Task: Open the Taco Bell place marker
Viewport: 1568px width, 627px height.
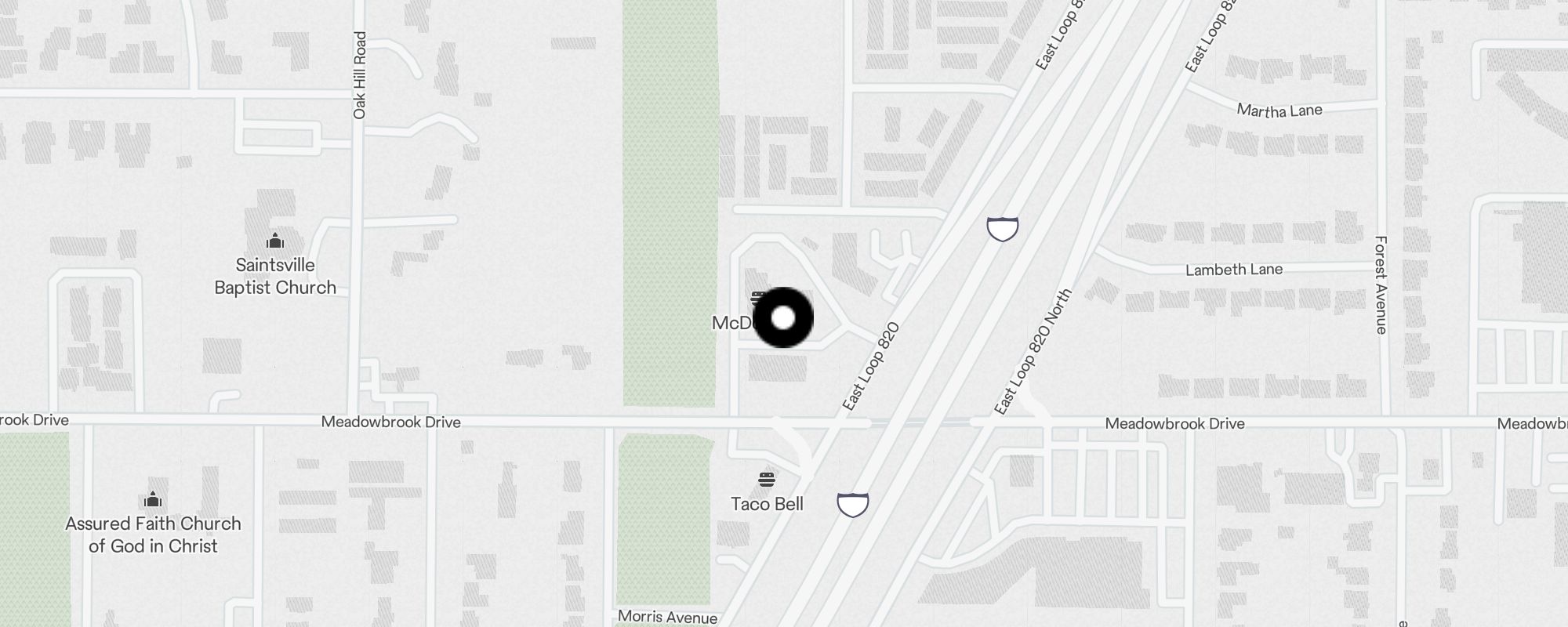Action: (767, 480)
